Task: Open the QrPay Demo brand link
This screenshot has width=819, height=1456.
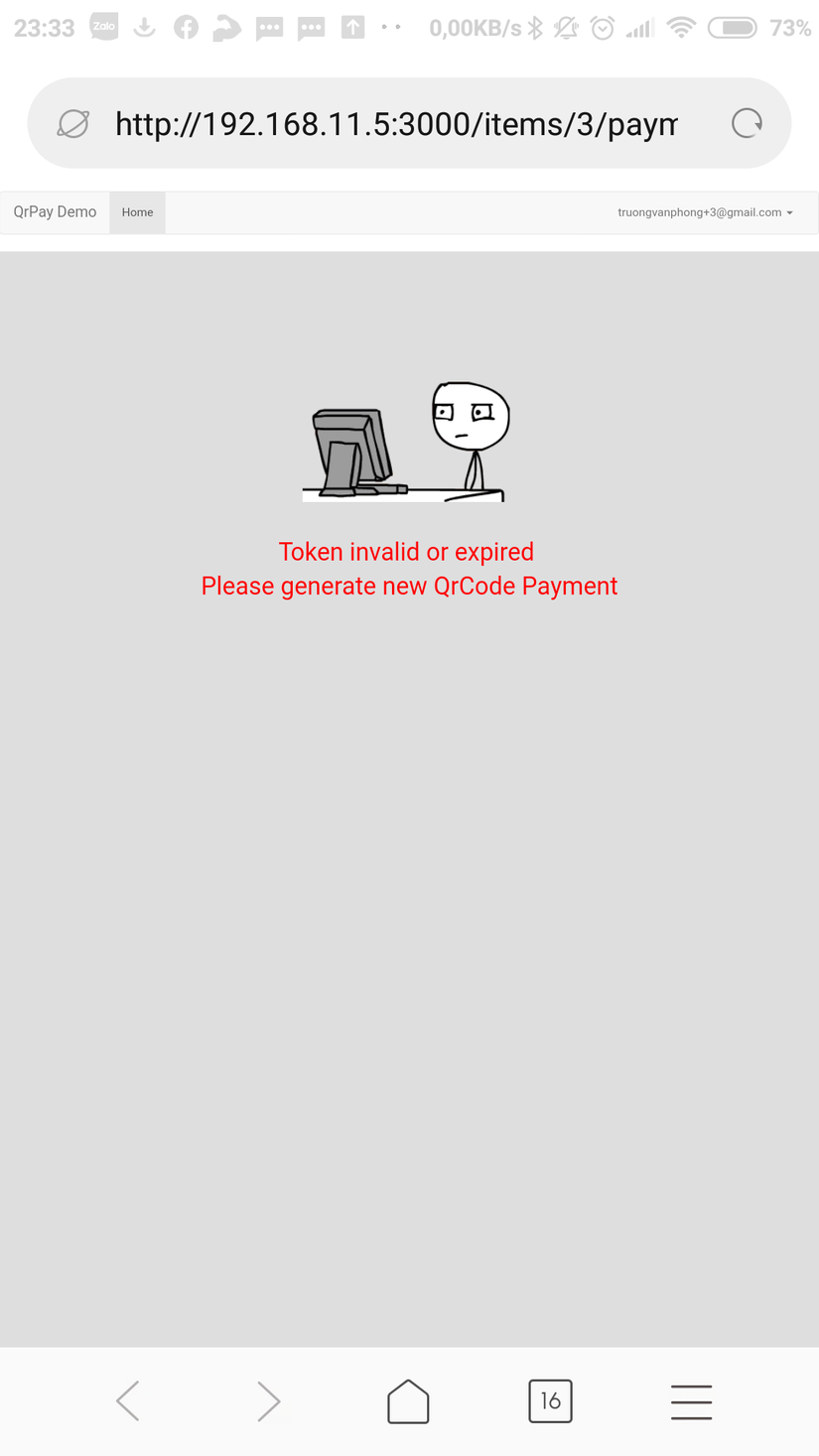Action: pos(56,212)
